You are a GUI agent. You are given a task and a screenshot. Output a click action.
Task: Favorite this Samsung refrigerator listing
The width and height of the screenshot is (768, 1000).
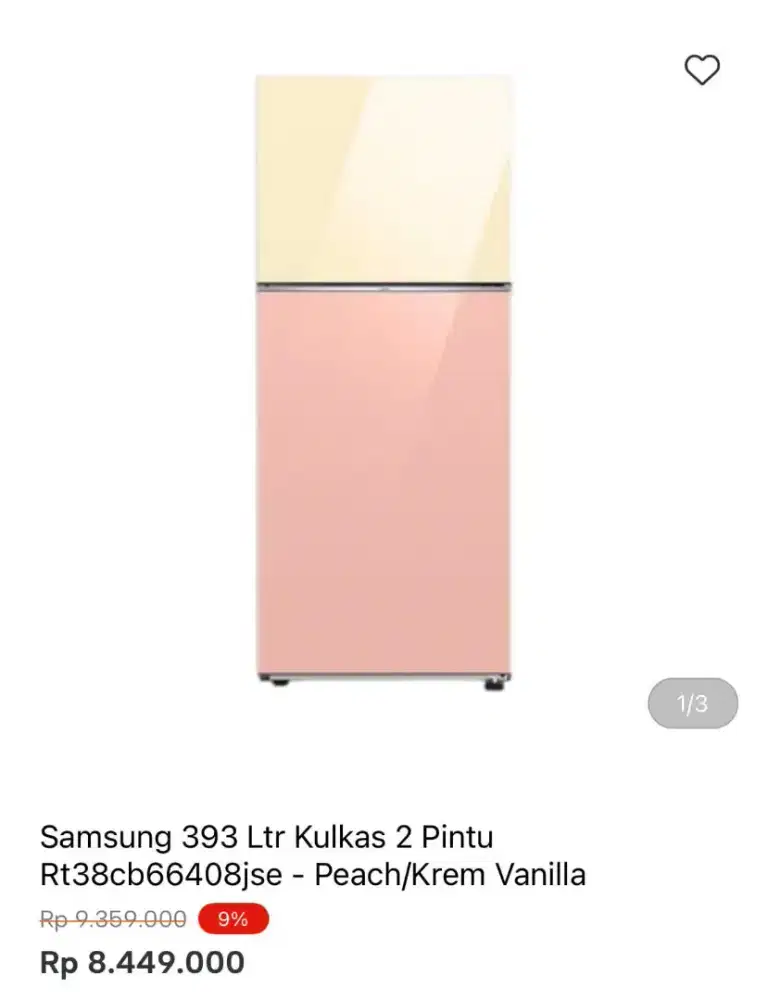coord(701,69)
